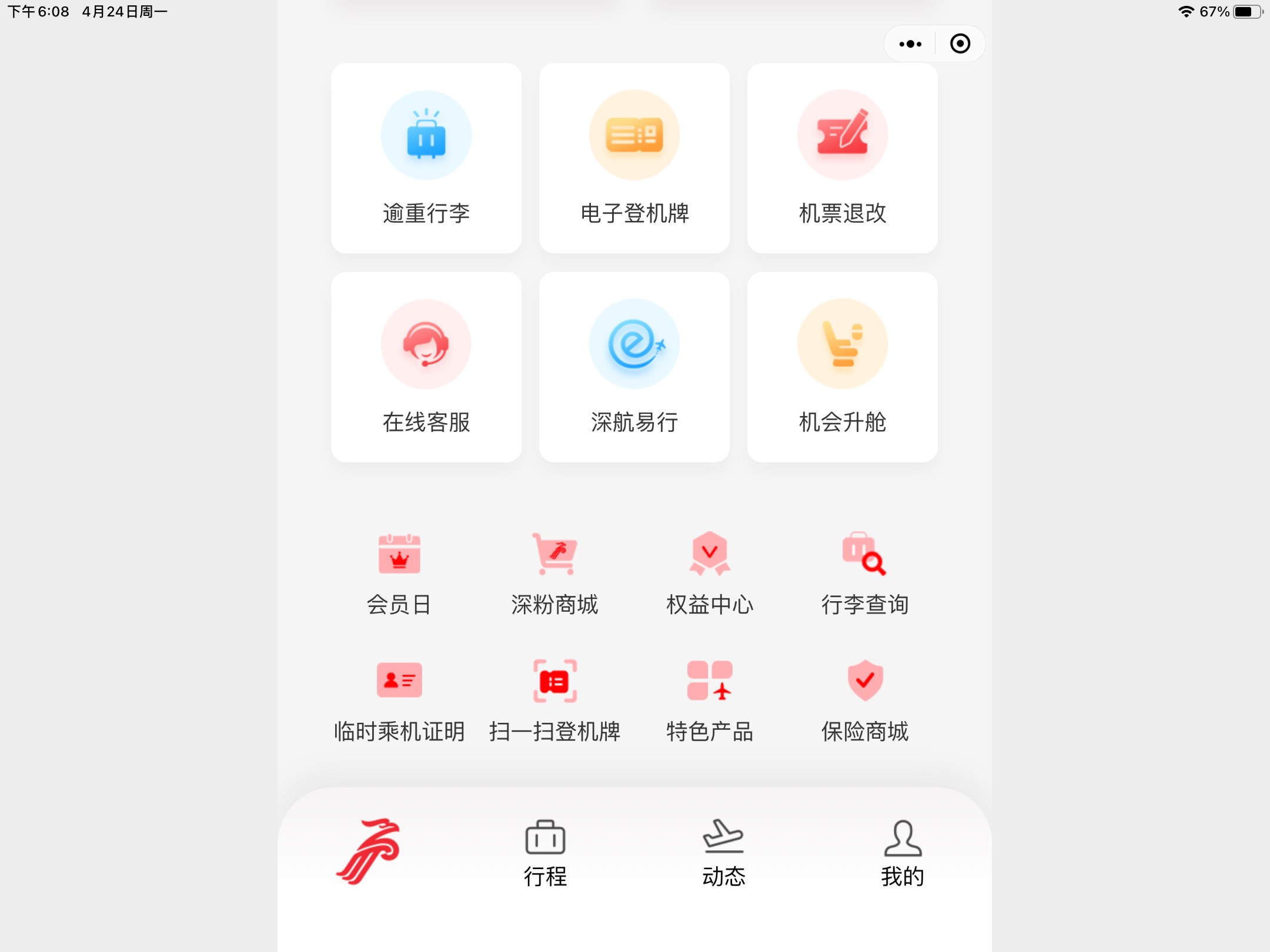
Task: Open 逾重行李 excess baggage card
Action: pyautogui.click(x=426, y=159)
